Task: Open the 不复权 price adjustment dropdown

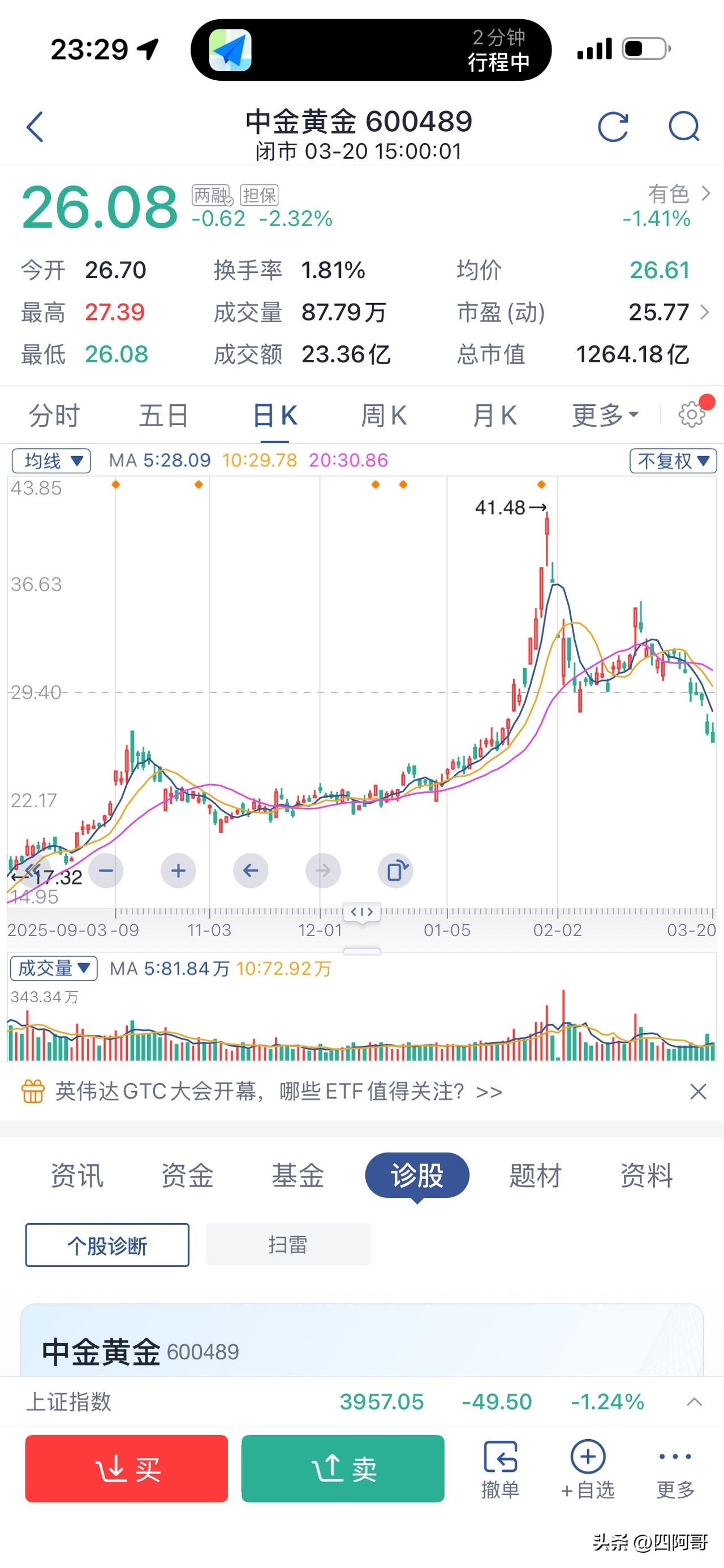Action: pyautogui.click(x=672, y=461)
